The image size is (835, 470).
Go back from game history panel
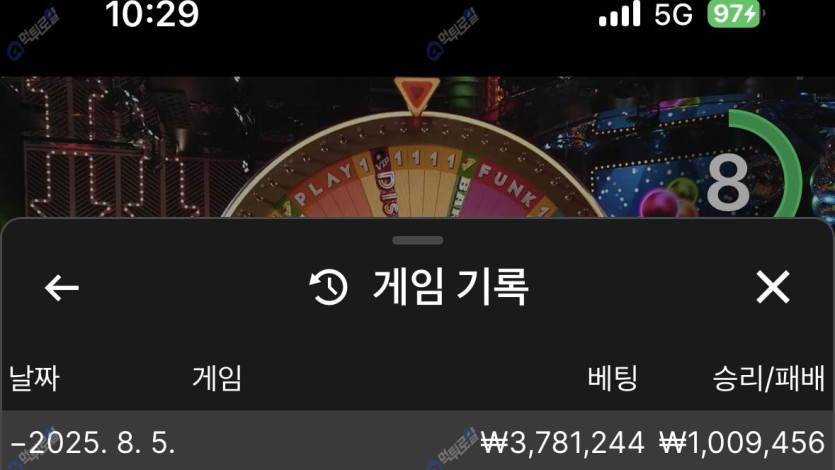pos(62,288)
